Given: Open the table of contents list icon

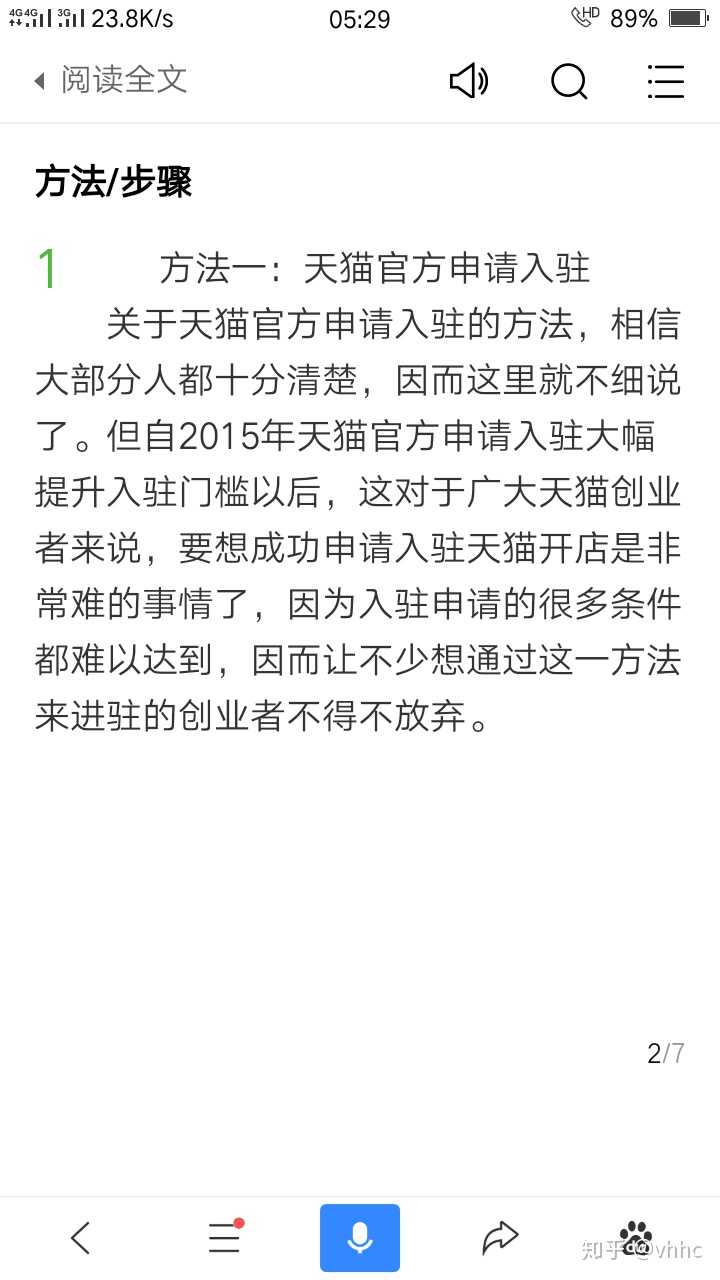Looking at the screenshot, I should pyautogui.click(x=665, y=81).
